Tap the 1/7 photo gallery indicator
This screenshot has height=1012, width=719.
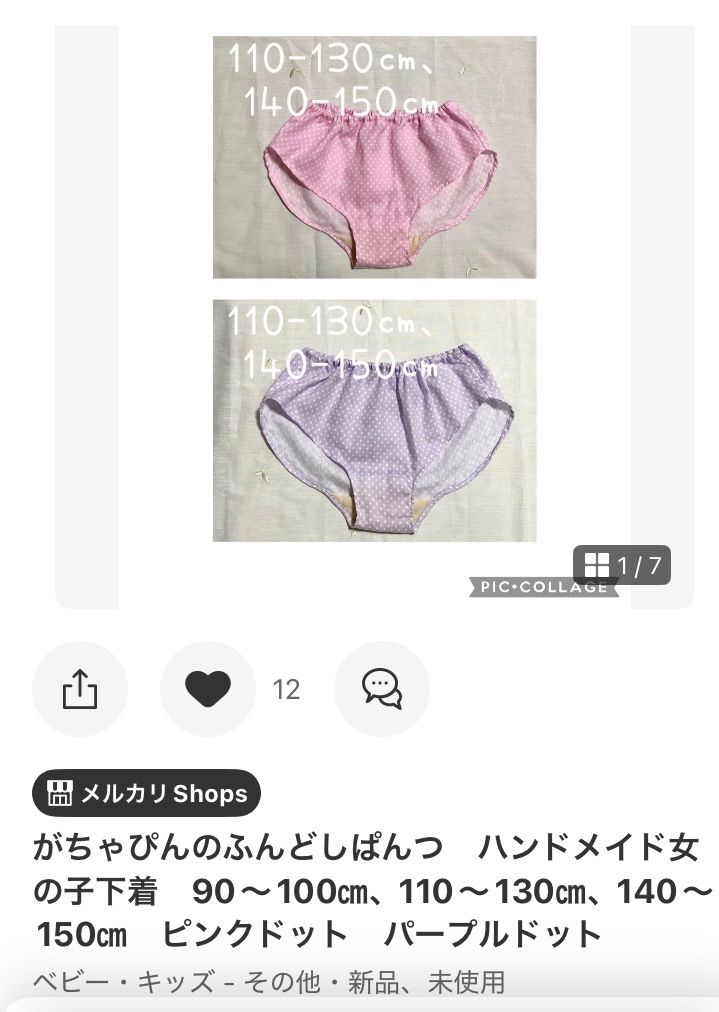click(622, 565)
